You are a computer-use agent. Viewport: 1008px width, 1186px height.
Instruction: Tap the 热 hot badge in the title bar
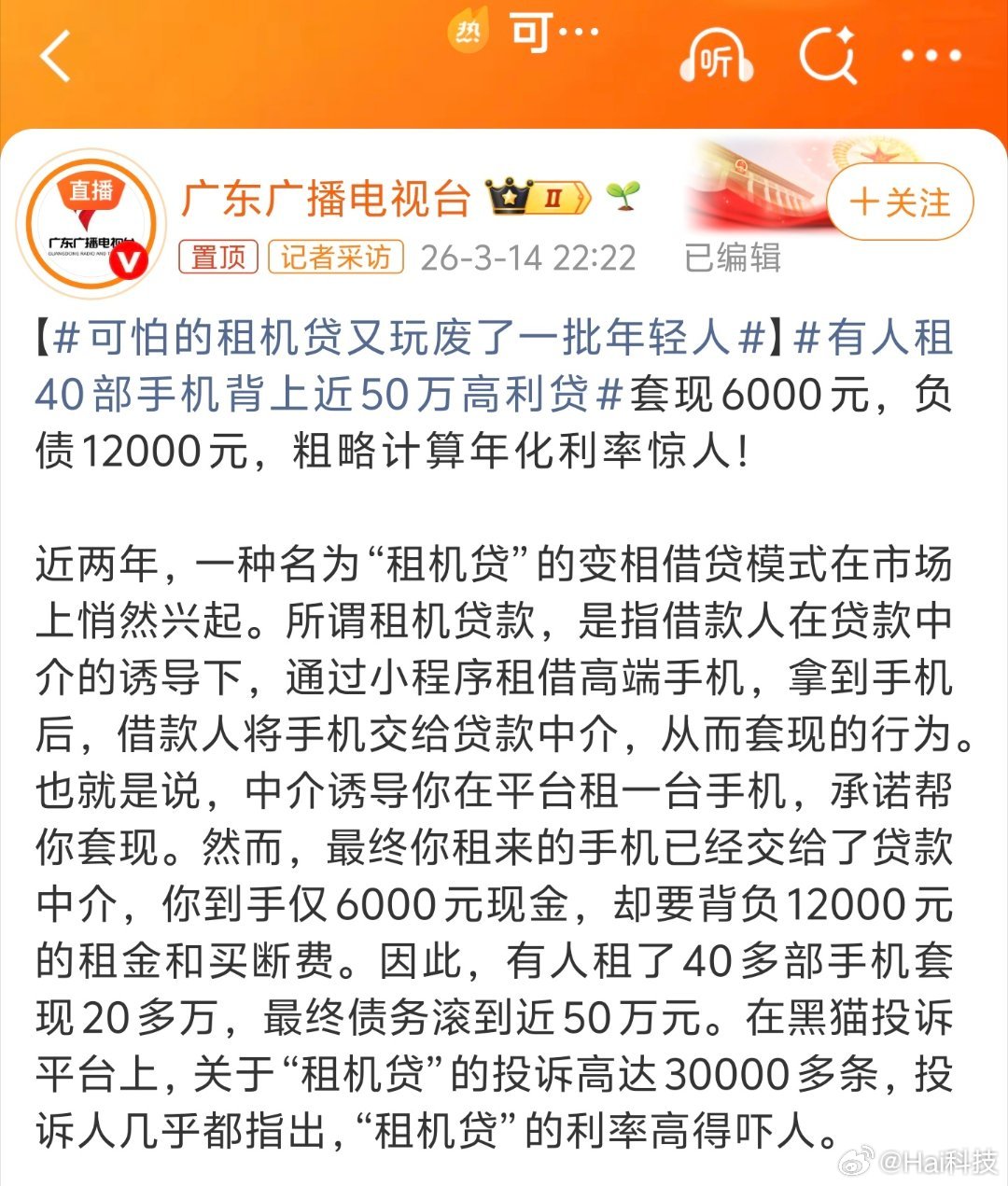tap(468, 31)
